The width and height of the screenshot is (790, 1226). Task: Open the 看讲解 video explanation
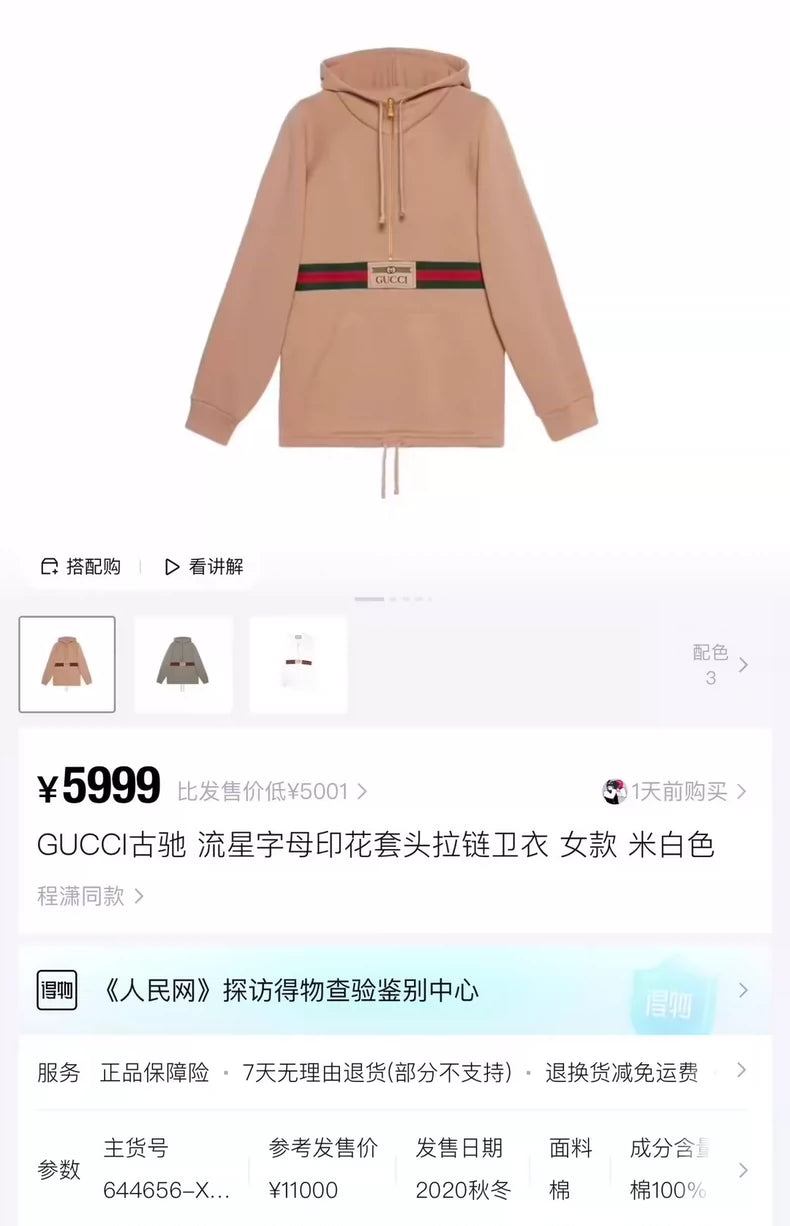(204, 567)
